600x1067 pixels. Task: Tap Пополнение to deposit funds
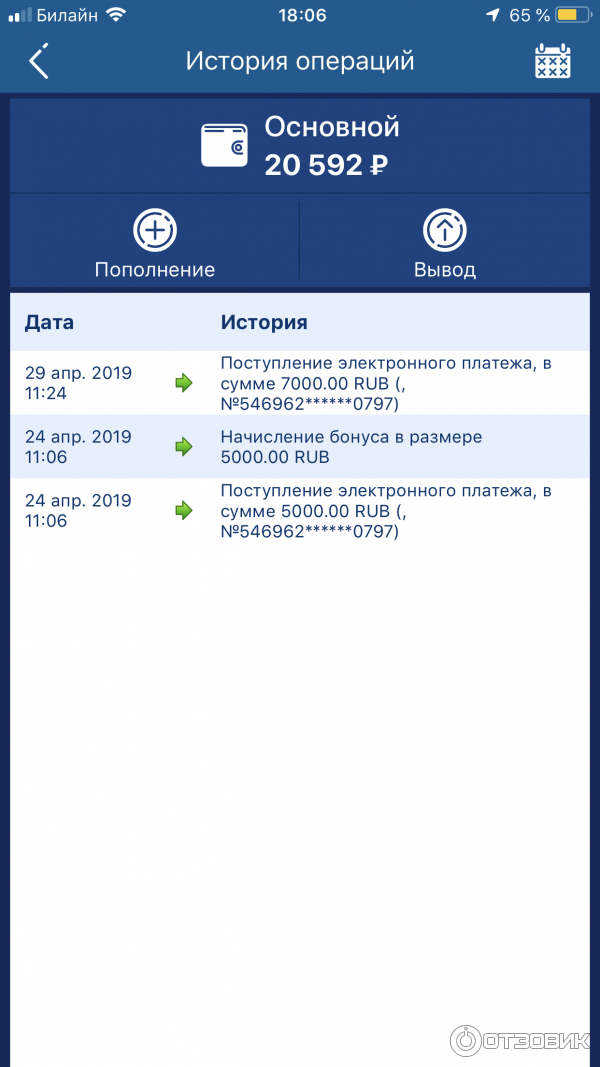coord(155,243)
